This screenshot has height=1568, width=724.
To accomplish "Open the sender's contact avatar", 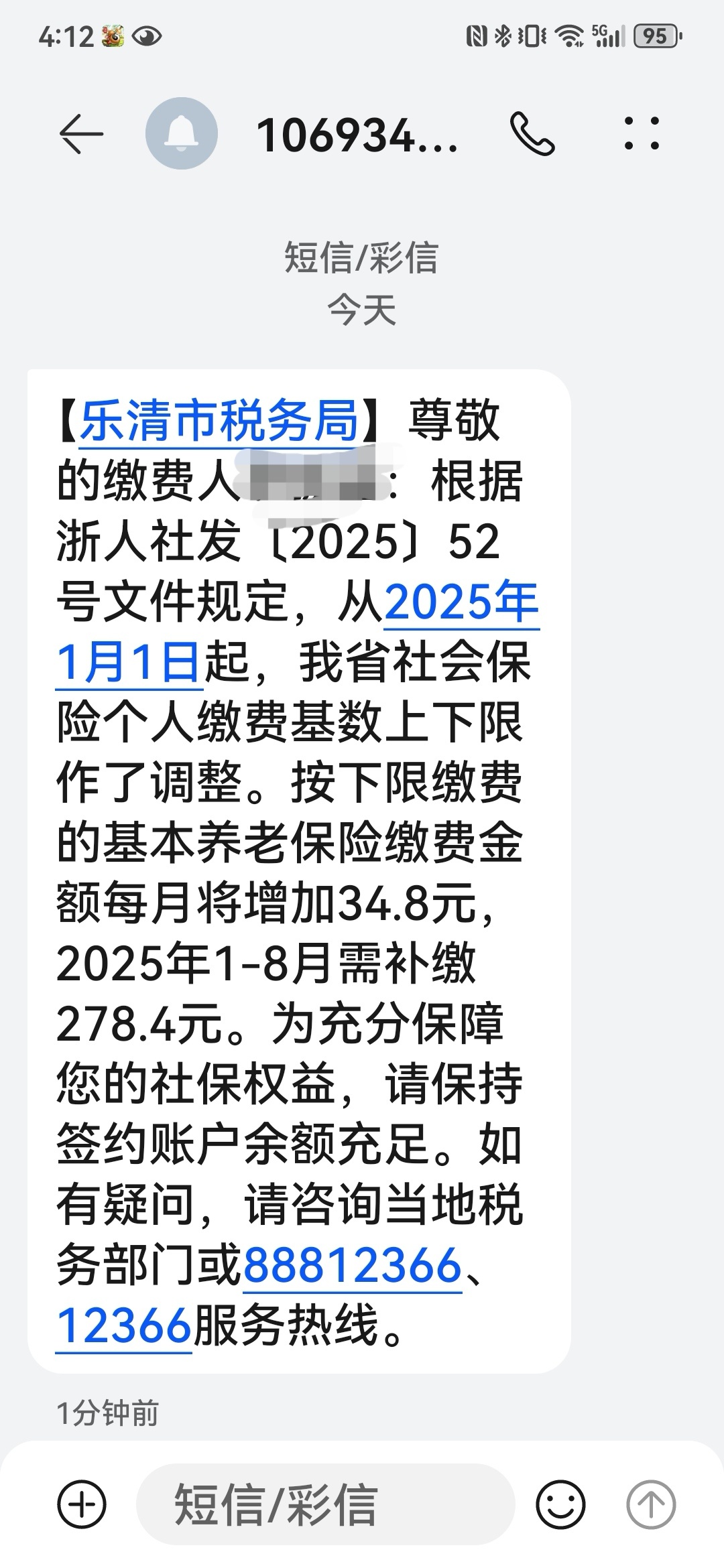I will coord(182,133).
